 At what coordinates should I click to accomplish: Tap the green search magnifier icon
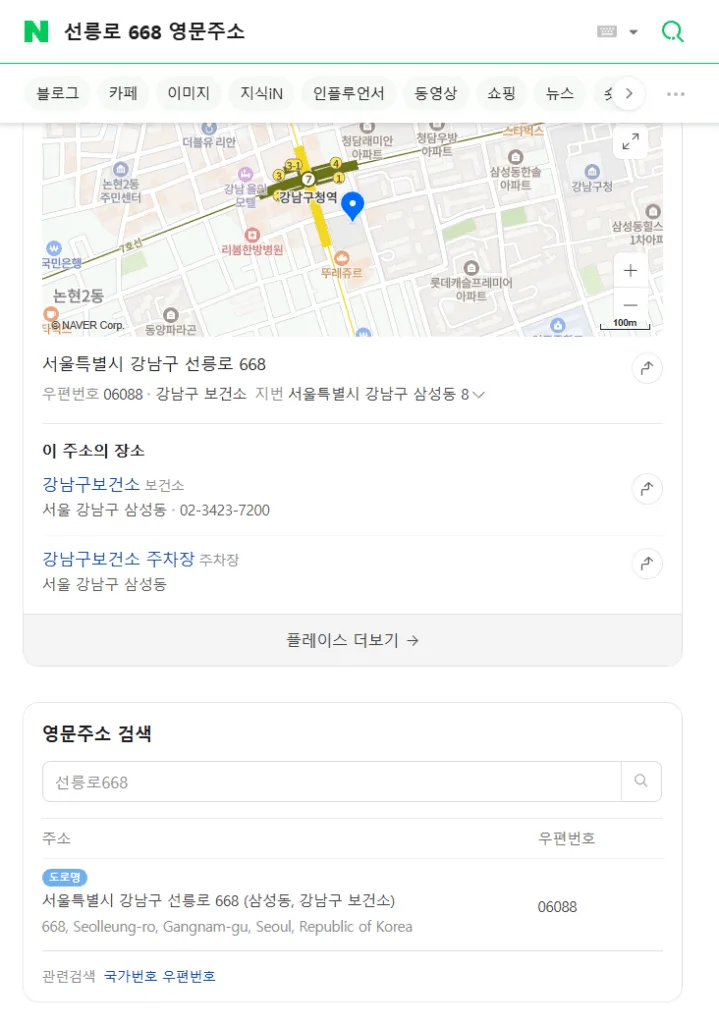click(x=673, y=32)
